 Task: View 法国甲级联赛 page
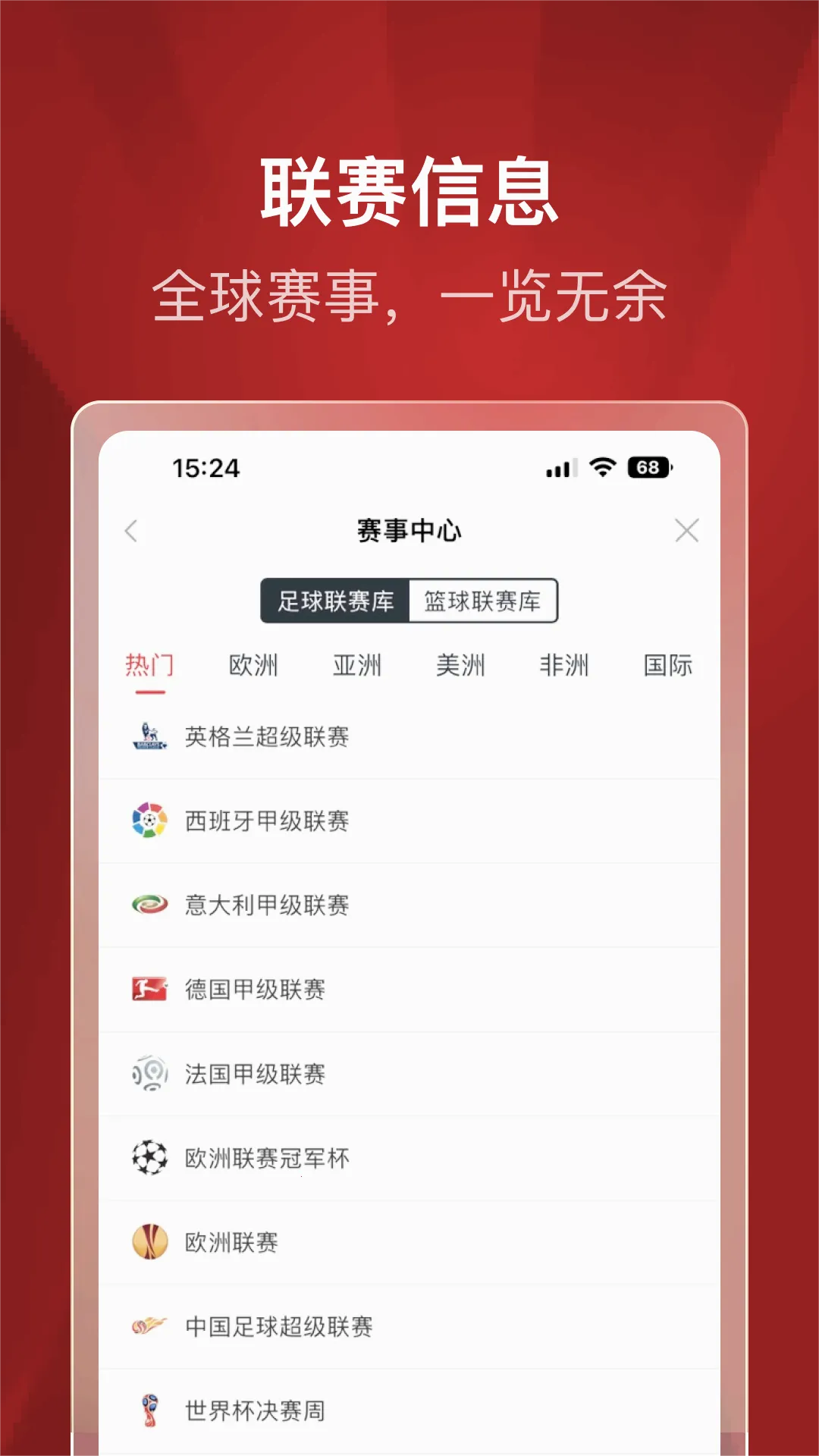pos(256,1073)
